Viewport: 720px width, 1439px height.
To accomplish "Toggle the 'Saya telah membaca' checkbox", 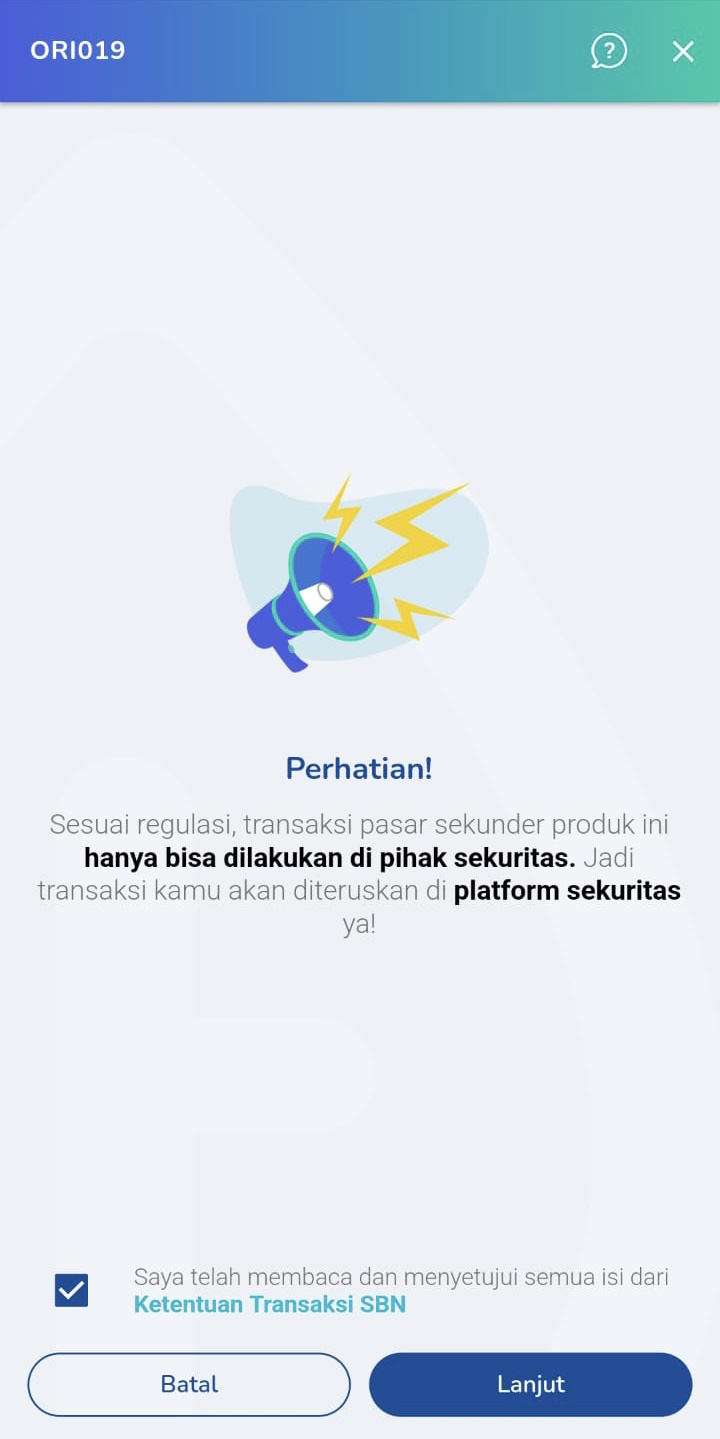I will point(70,1289).
